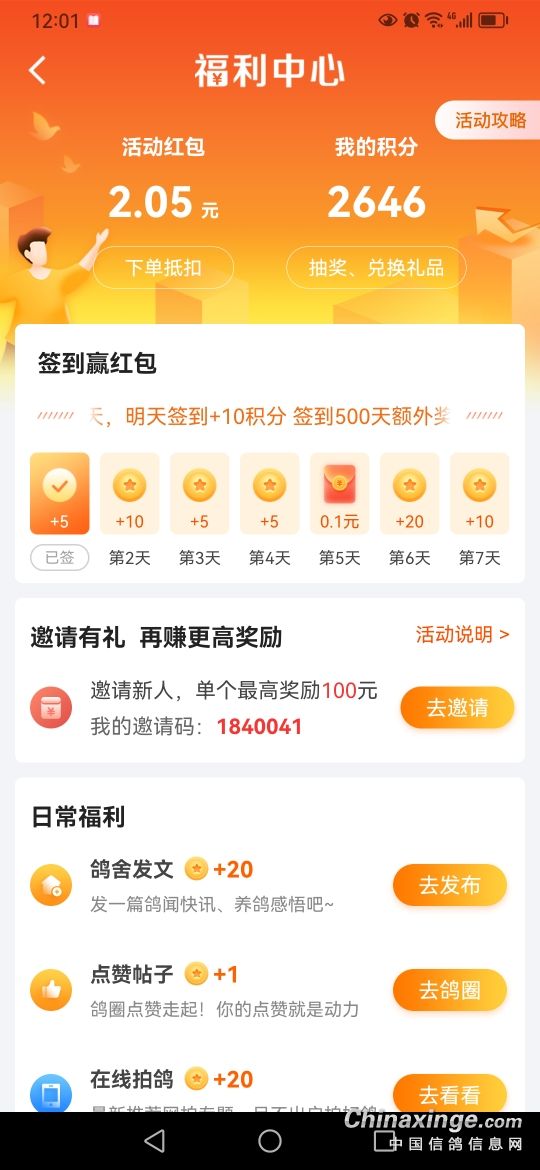This screenshot has height=1170, width=540.
Task: Tap 去看看 for 在线拍鸽
Action: 450,1094
